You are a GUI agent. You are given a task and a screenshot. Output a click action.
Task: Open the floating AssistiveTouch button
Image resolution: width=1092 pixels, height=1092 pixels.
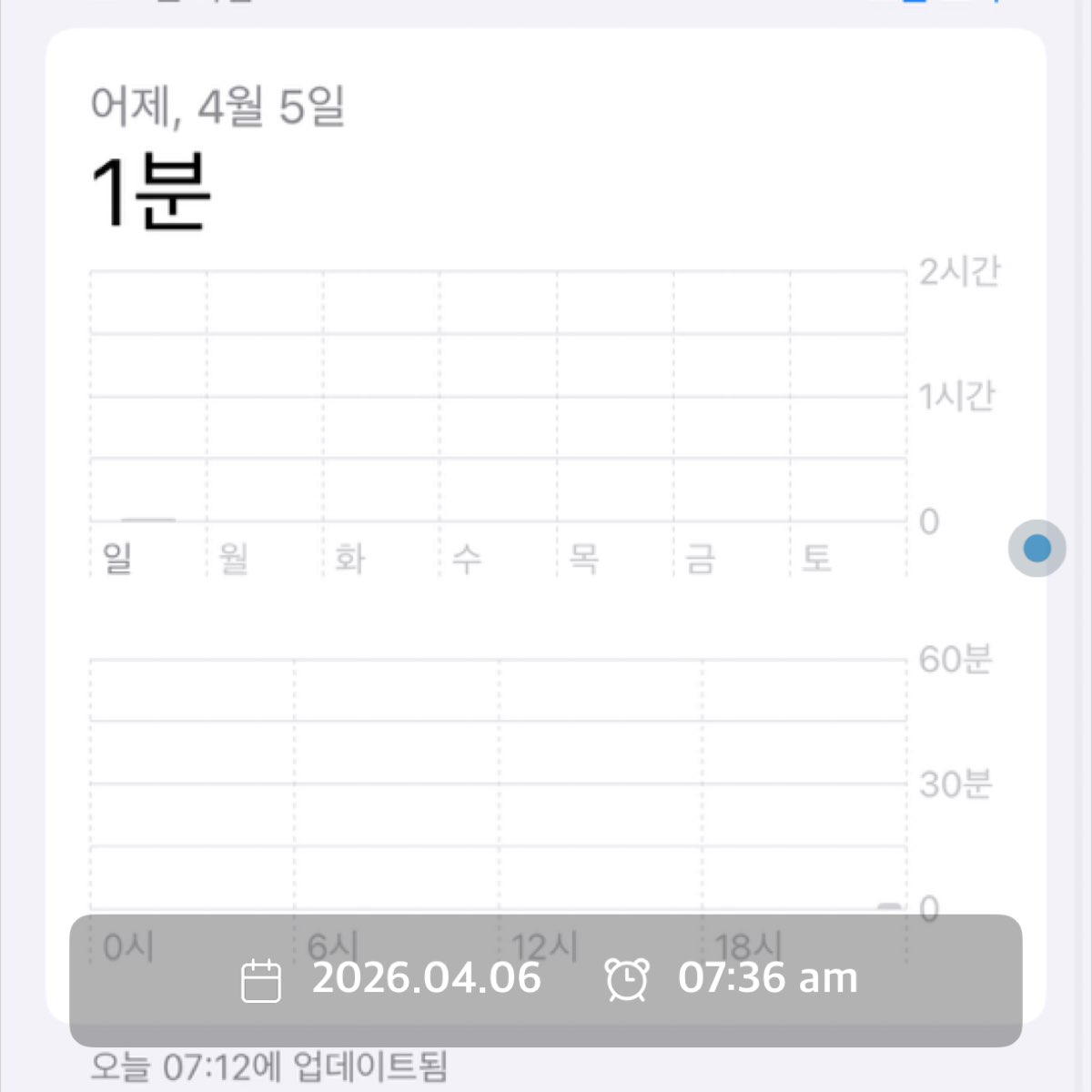1036,549
